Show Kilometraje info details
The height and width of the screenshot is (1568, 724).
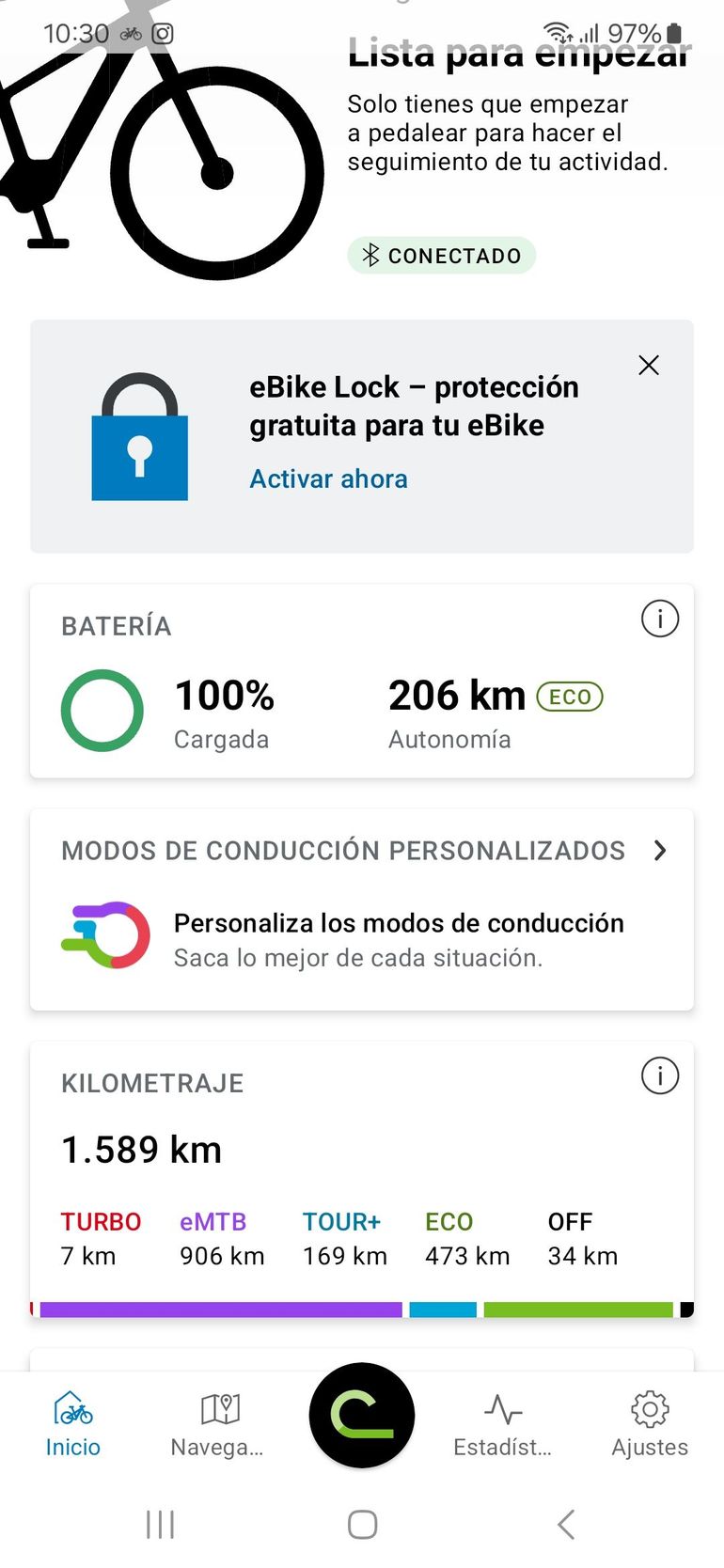[x=660, y=1076]
